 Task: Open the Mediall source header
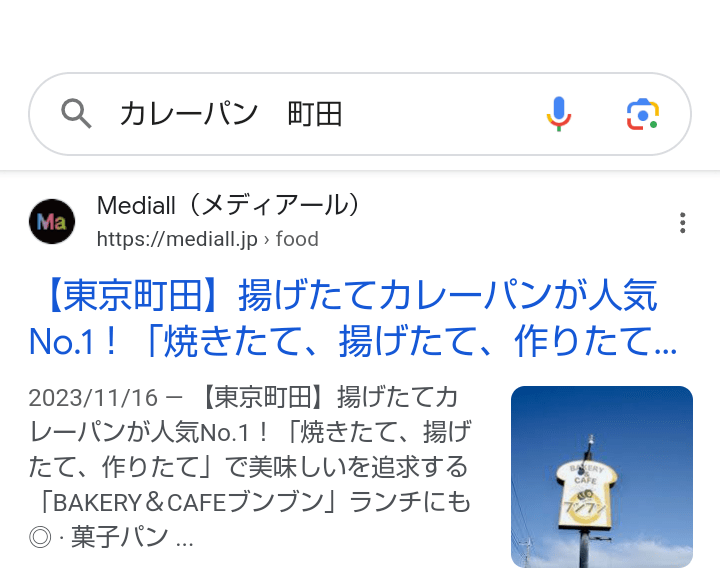[x=228, y=221]
